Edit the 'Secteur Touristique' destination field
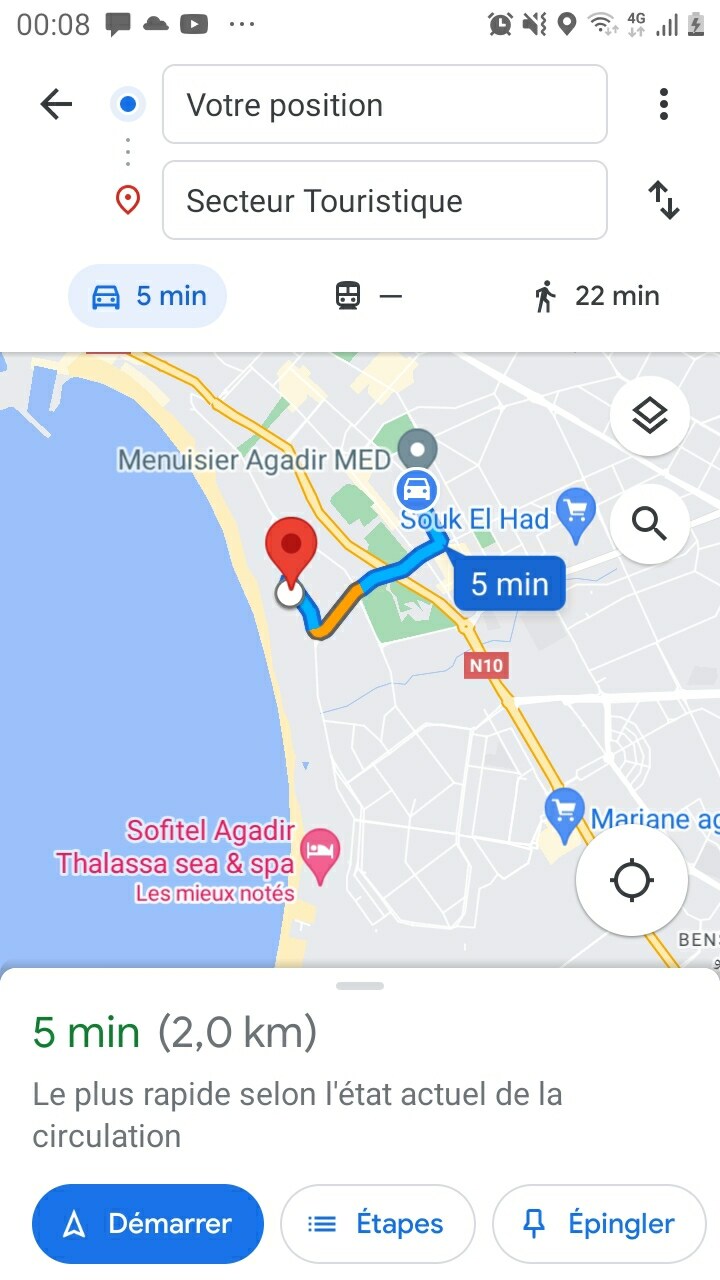Viewport: 720px width, 1280px height. tap(384, 201)
